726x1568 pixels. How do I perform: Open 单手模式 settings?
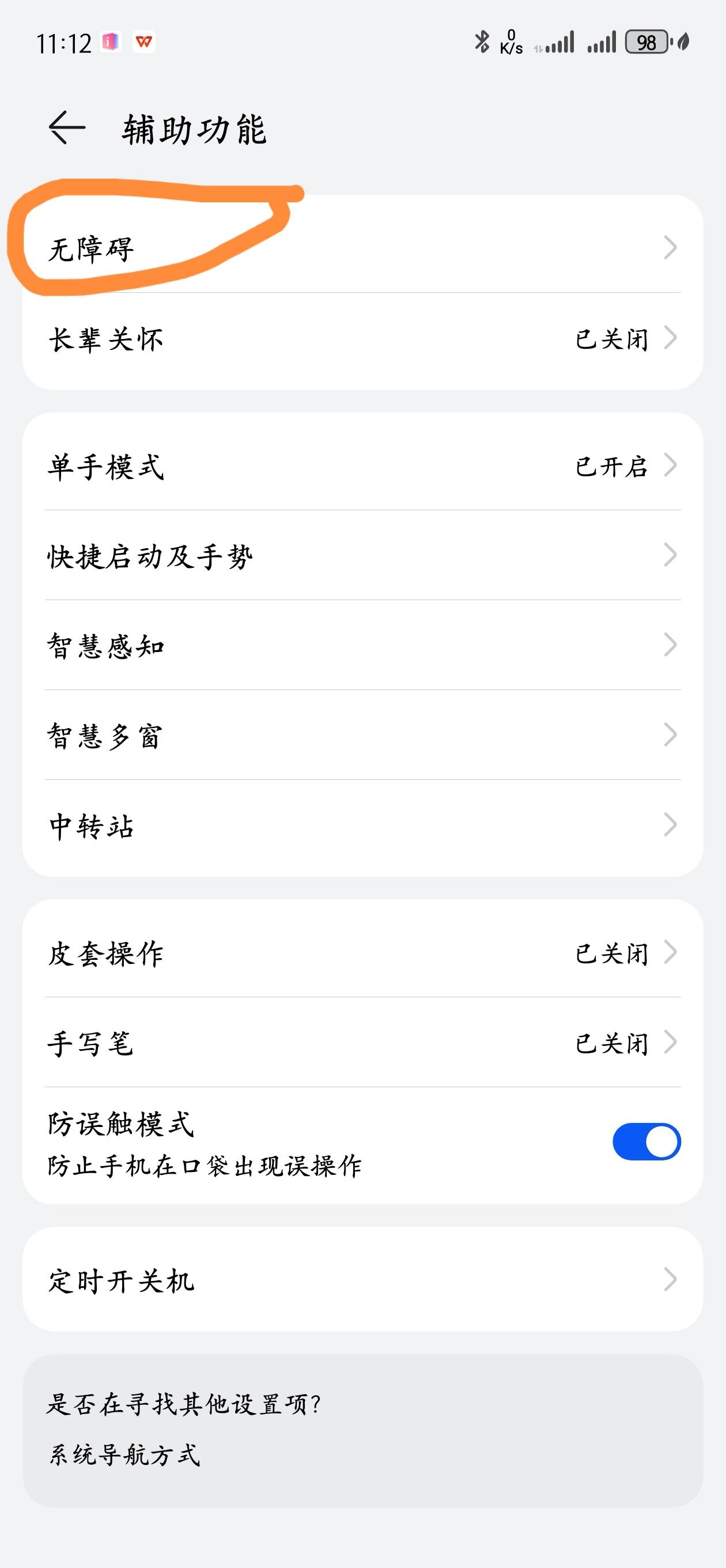(362, 465)
